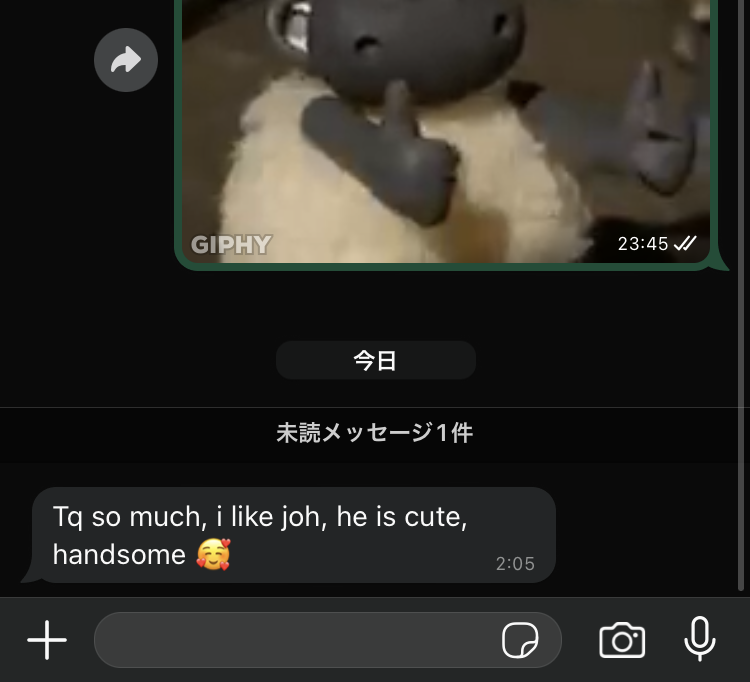Viewport: 750px width, 682px height.
Task: Tap the forward arrow beside the GIF
Action: tap(126, 61)
